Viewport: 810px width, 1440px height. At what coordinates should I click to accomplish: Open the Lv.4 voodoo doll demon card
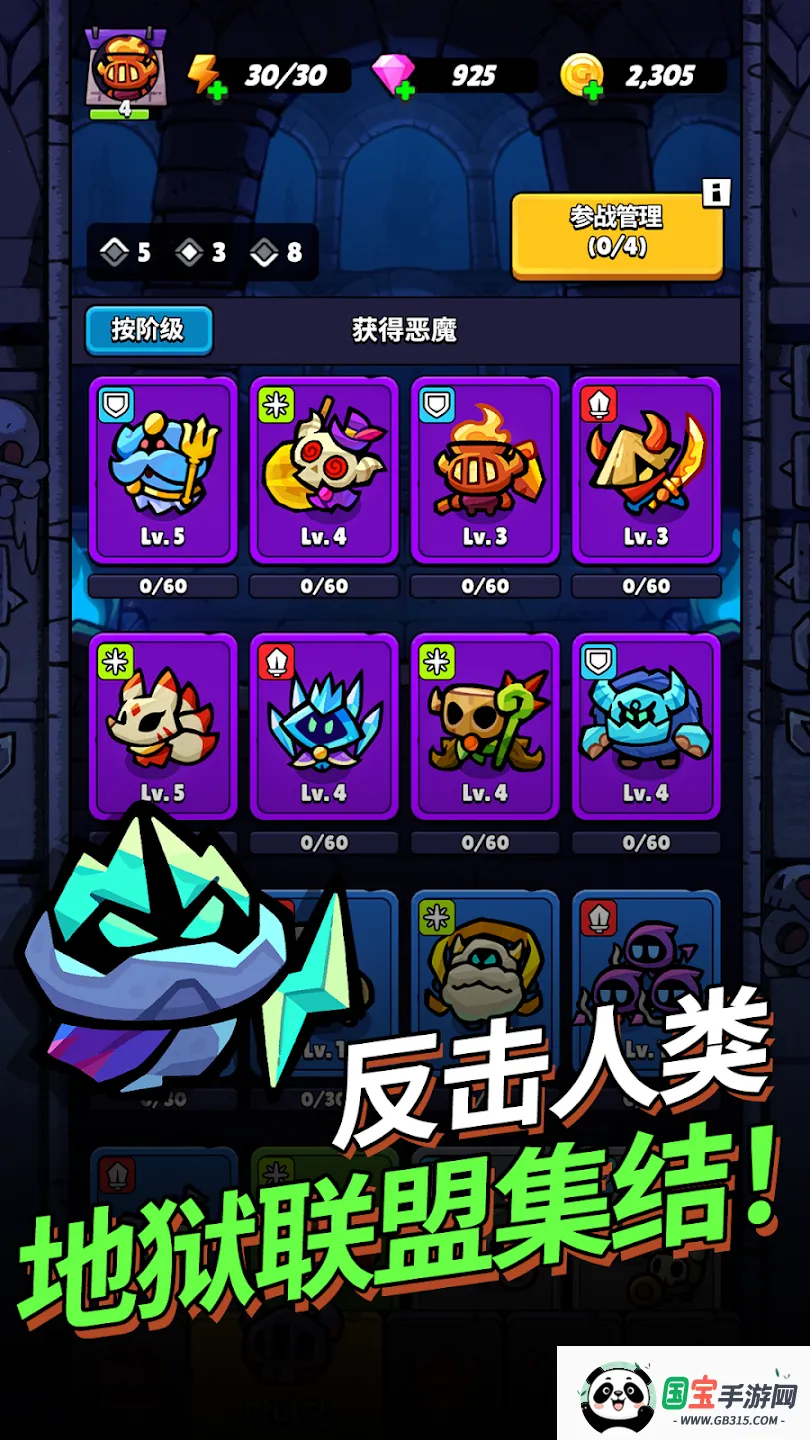coord(324,470)
